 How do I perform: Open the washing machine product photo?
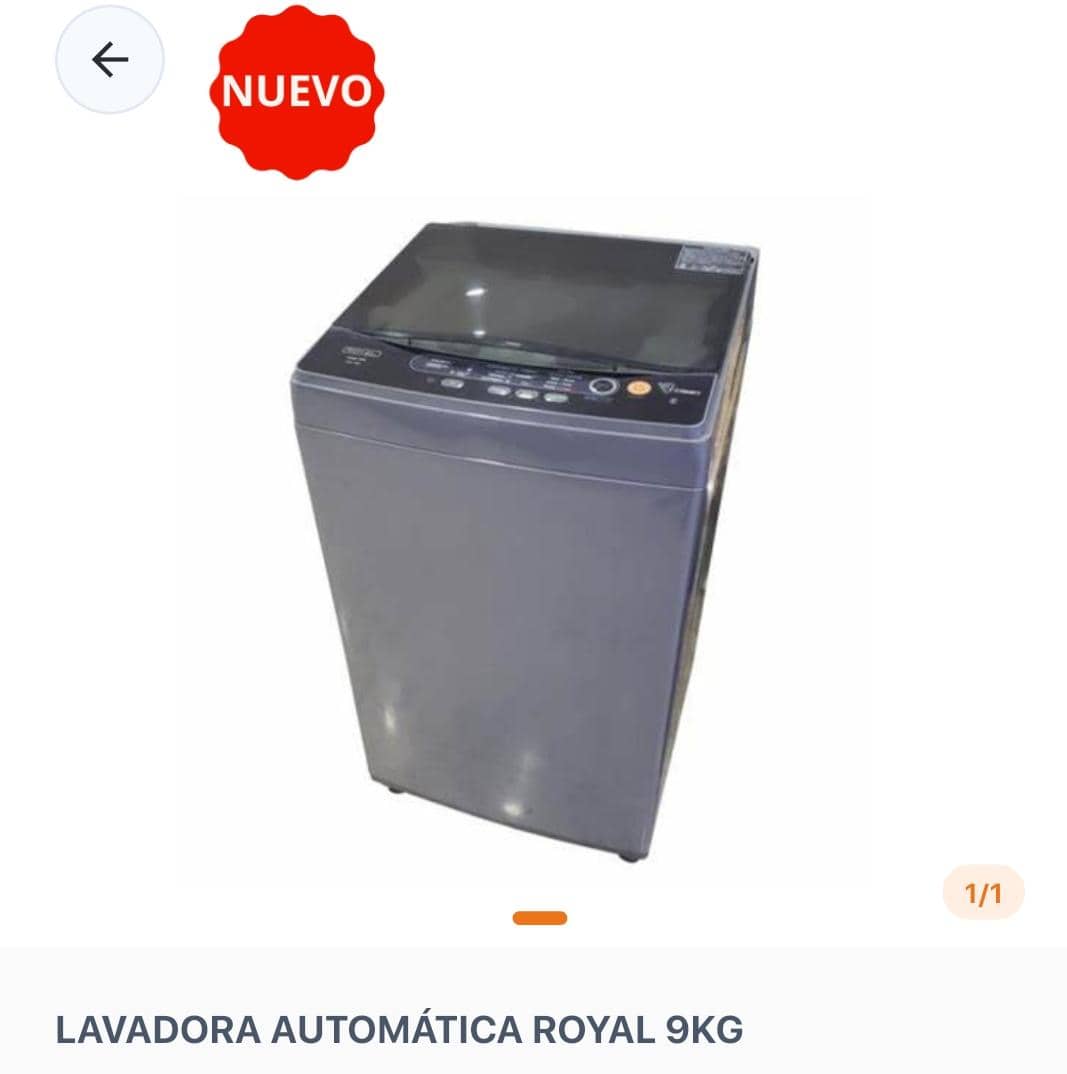[520, 540]
